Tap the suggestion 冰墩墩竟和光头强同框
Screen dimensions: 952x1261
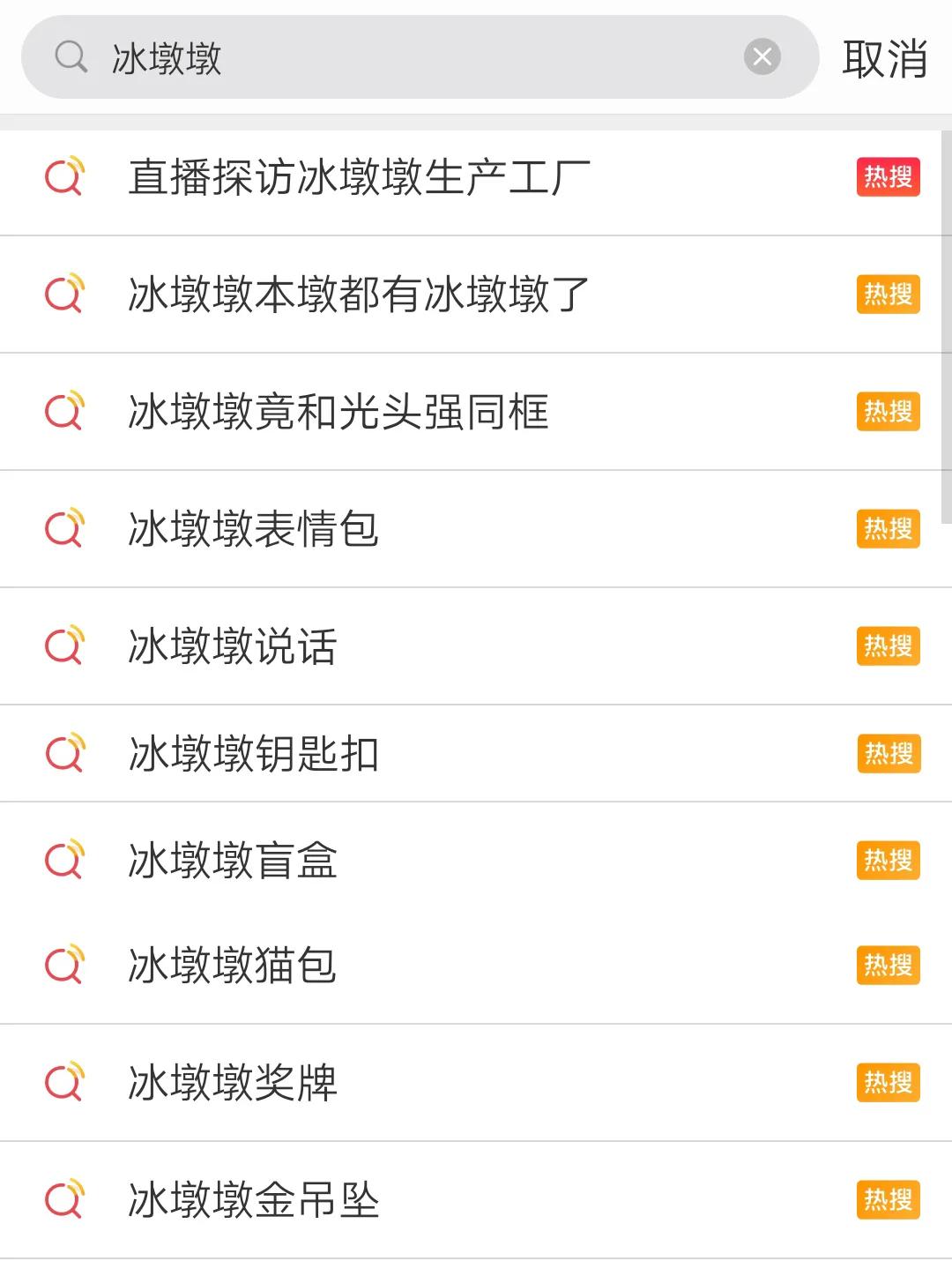[x=339, y=411]
